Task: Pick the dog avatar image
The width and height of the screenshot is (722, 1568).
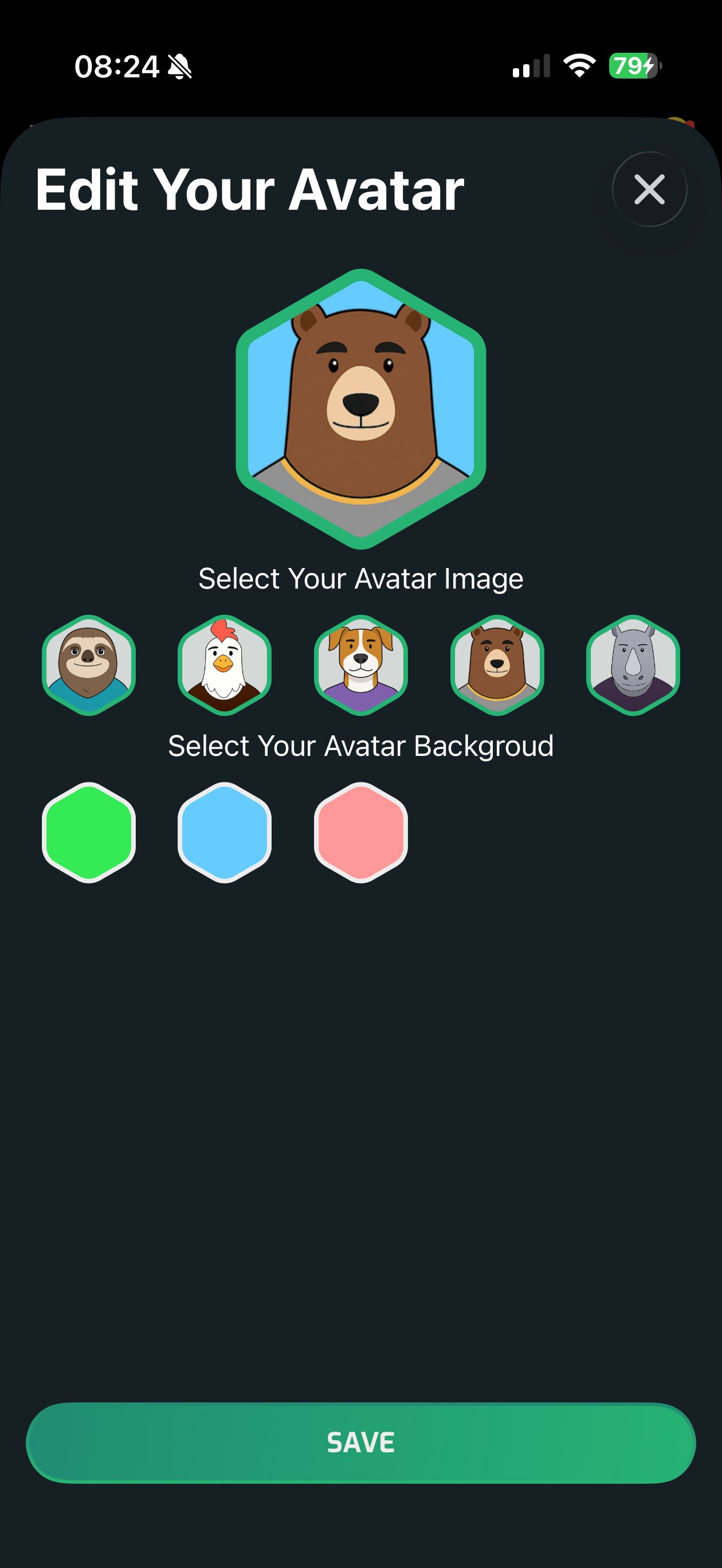Action: click(x=361, y=665)
